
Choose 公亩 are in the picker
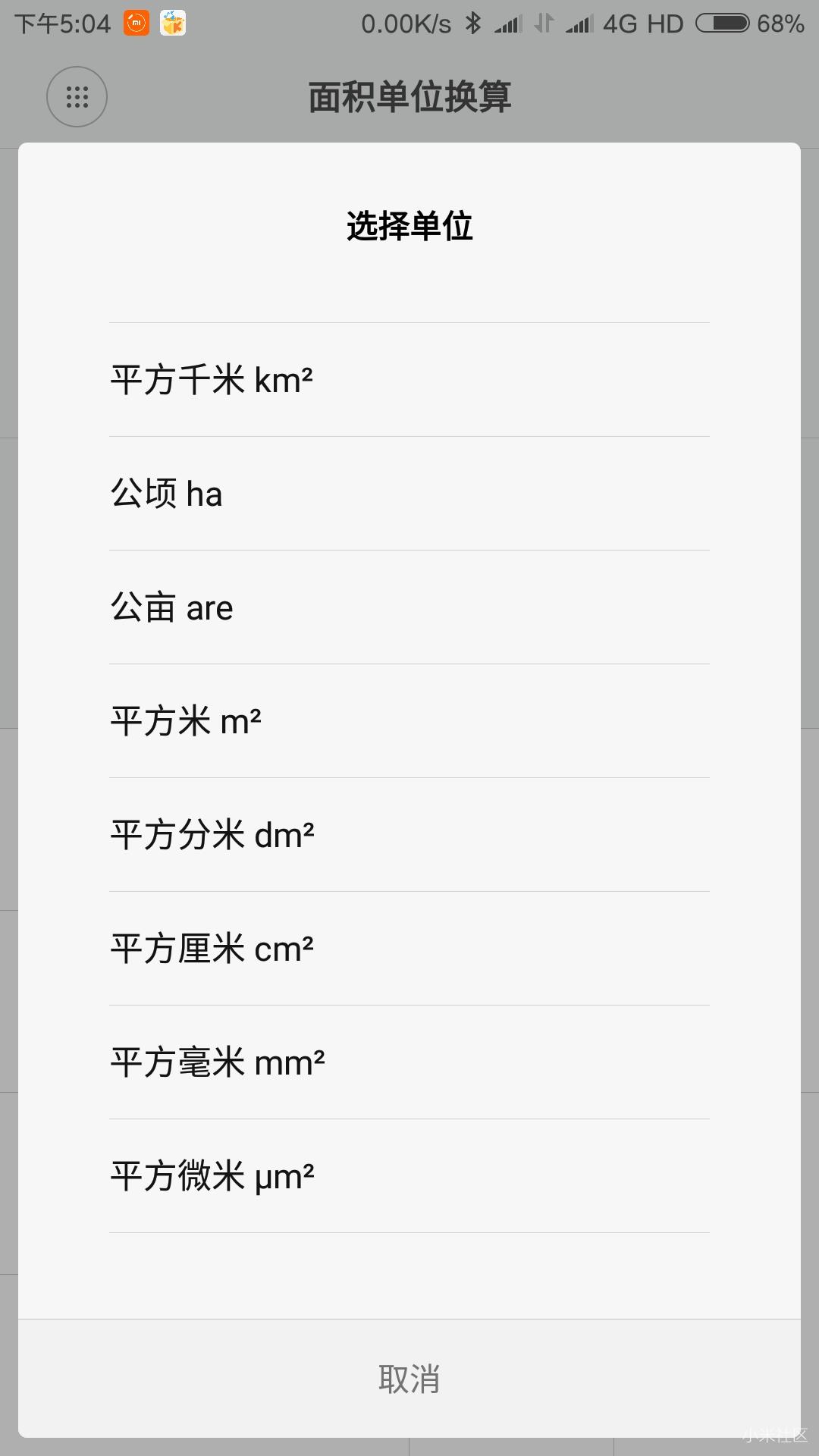(409, 606)
